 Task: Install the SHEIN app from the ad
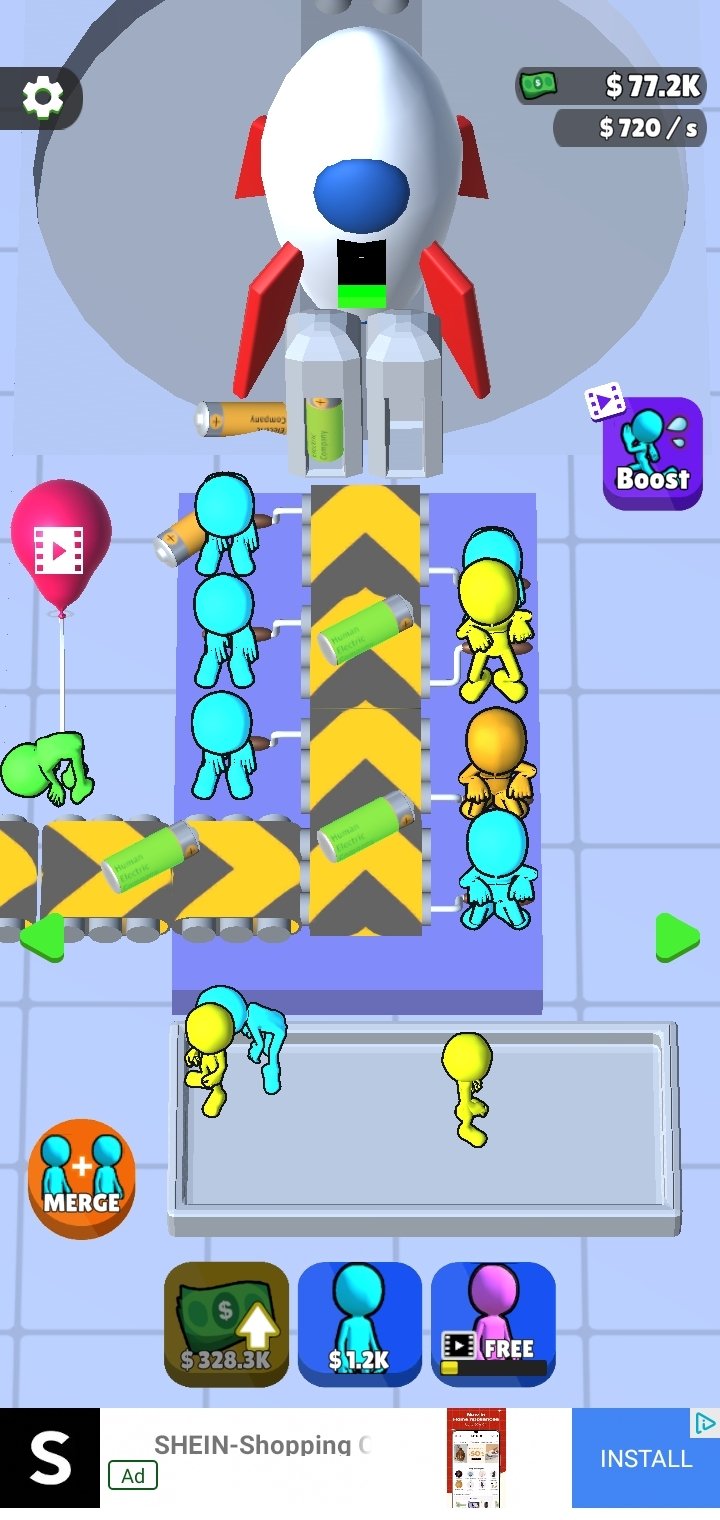tap(645, 1458)
